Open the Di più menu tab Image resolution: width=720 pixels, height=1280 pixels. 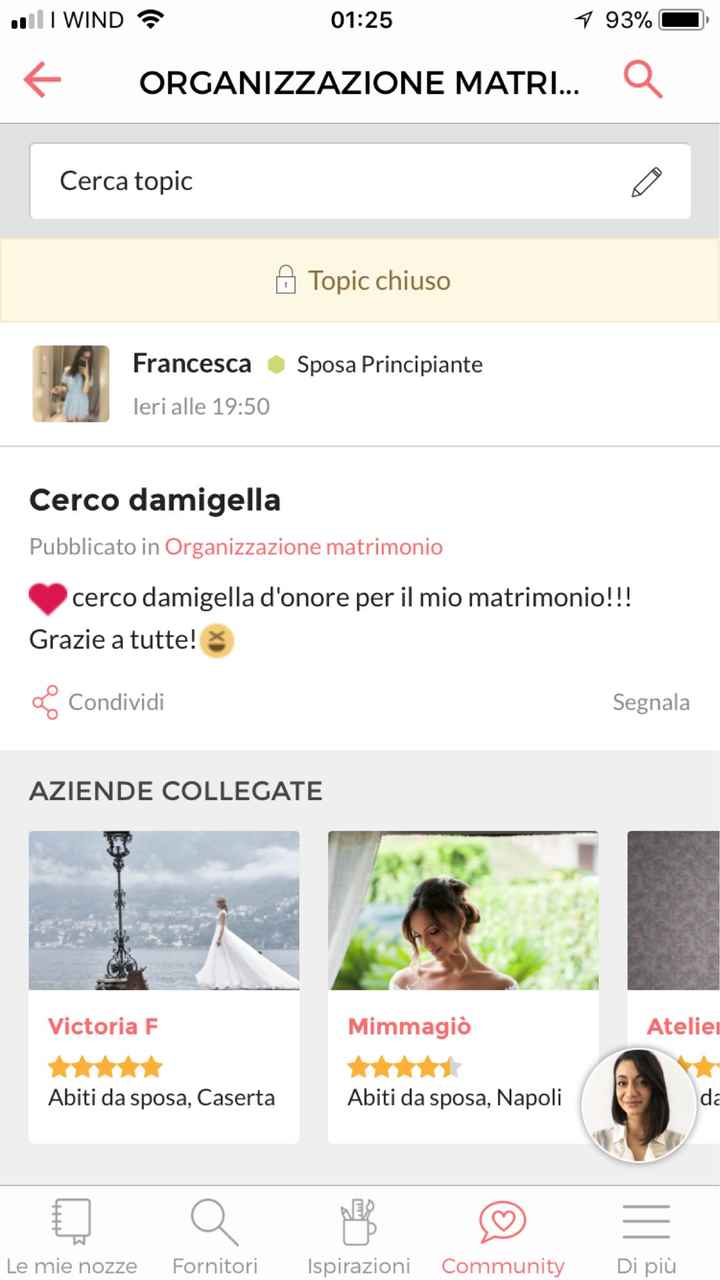(646, 1236)
